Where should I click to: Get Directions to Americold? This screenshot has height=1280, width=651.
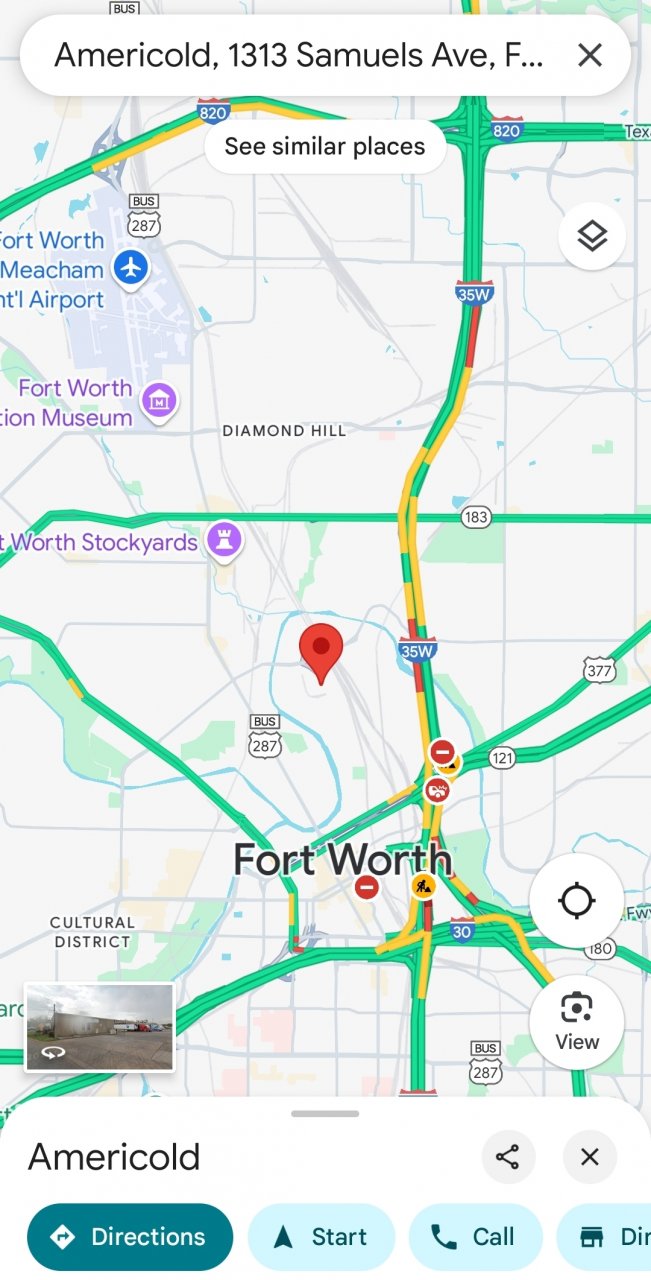coord(130,1237)
